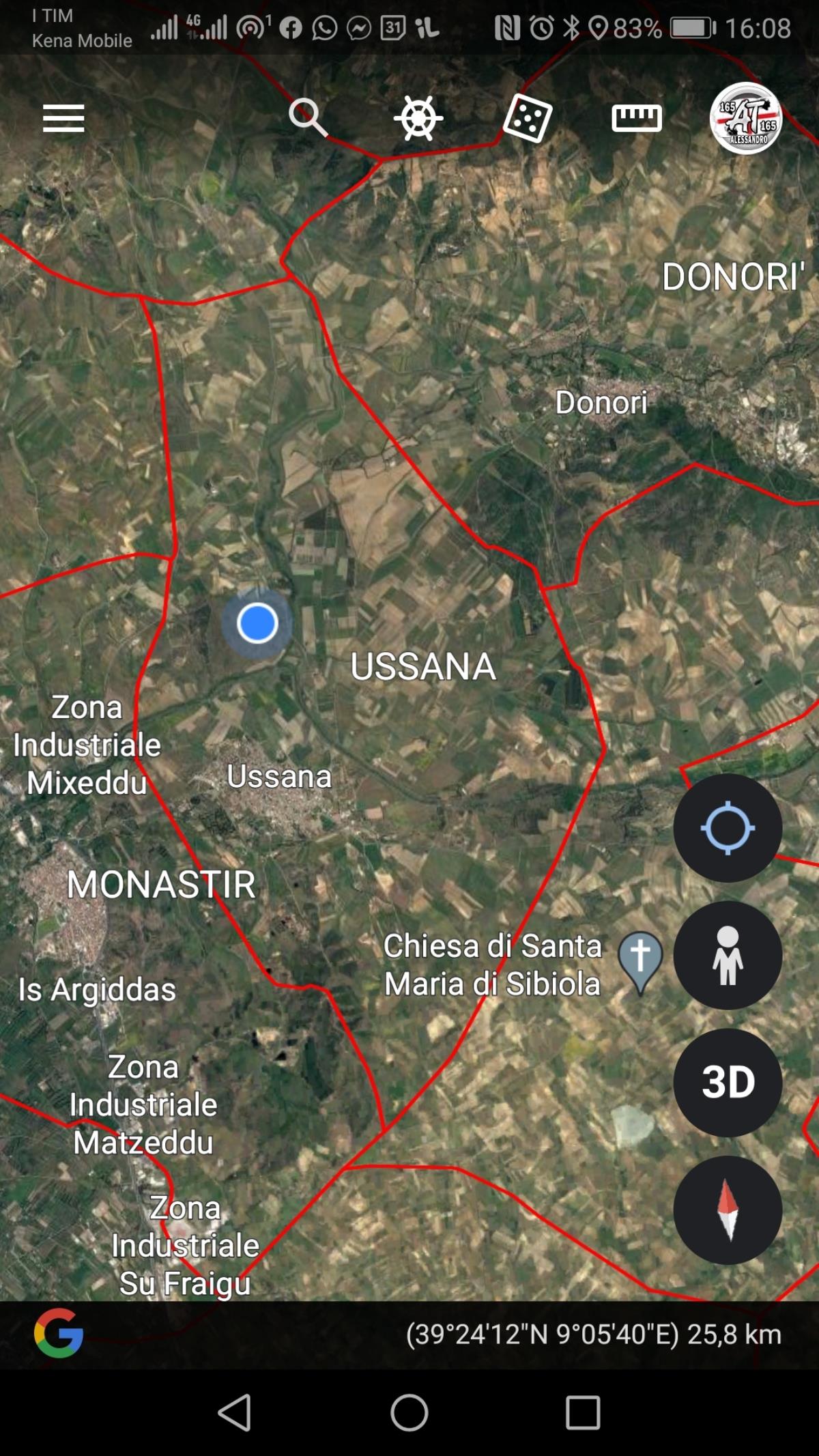Tap the dice random place icon

point(527,118)
